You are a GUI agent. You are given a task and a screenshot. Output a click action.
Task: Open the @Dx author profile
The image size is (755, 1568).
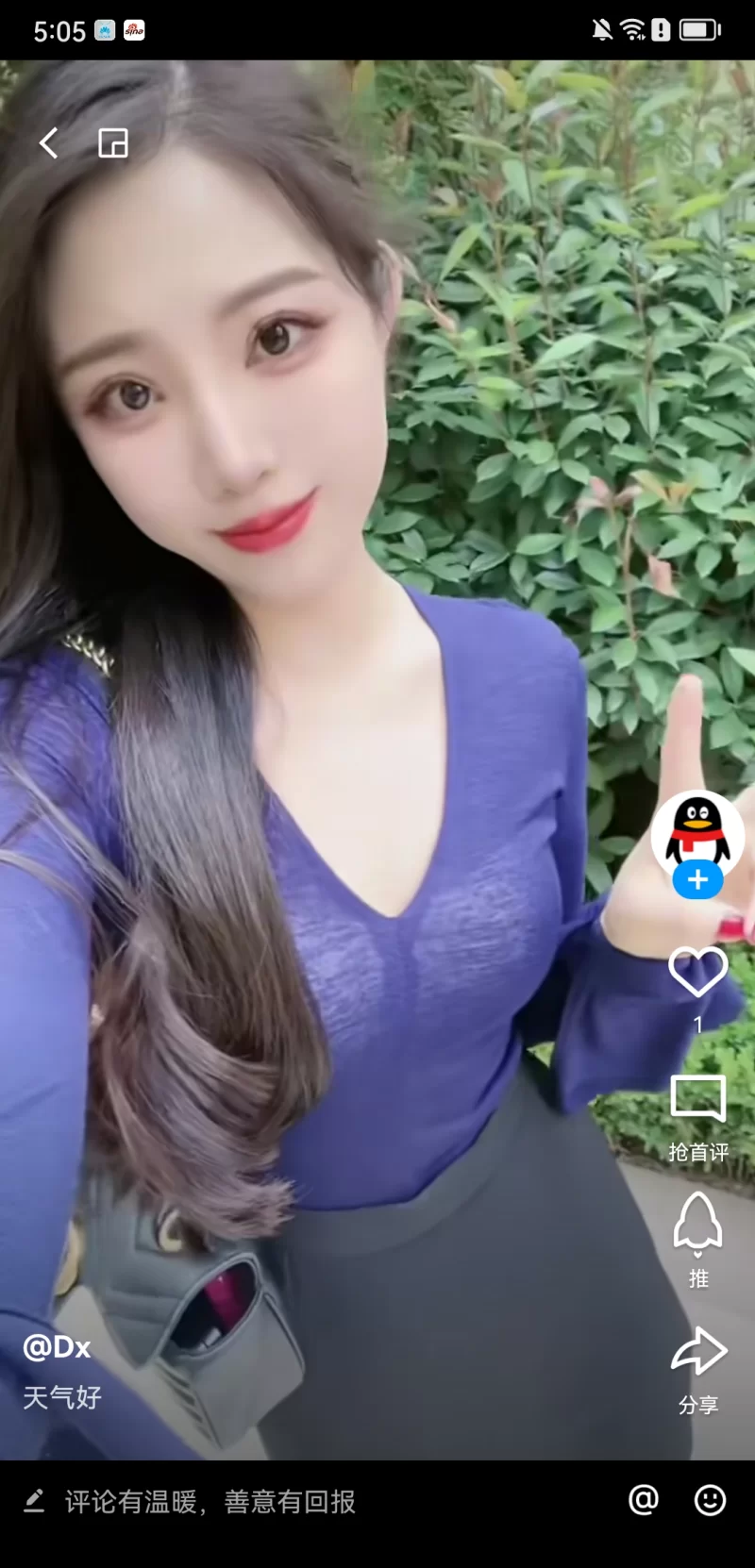point(57,1347)
